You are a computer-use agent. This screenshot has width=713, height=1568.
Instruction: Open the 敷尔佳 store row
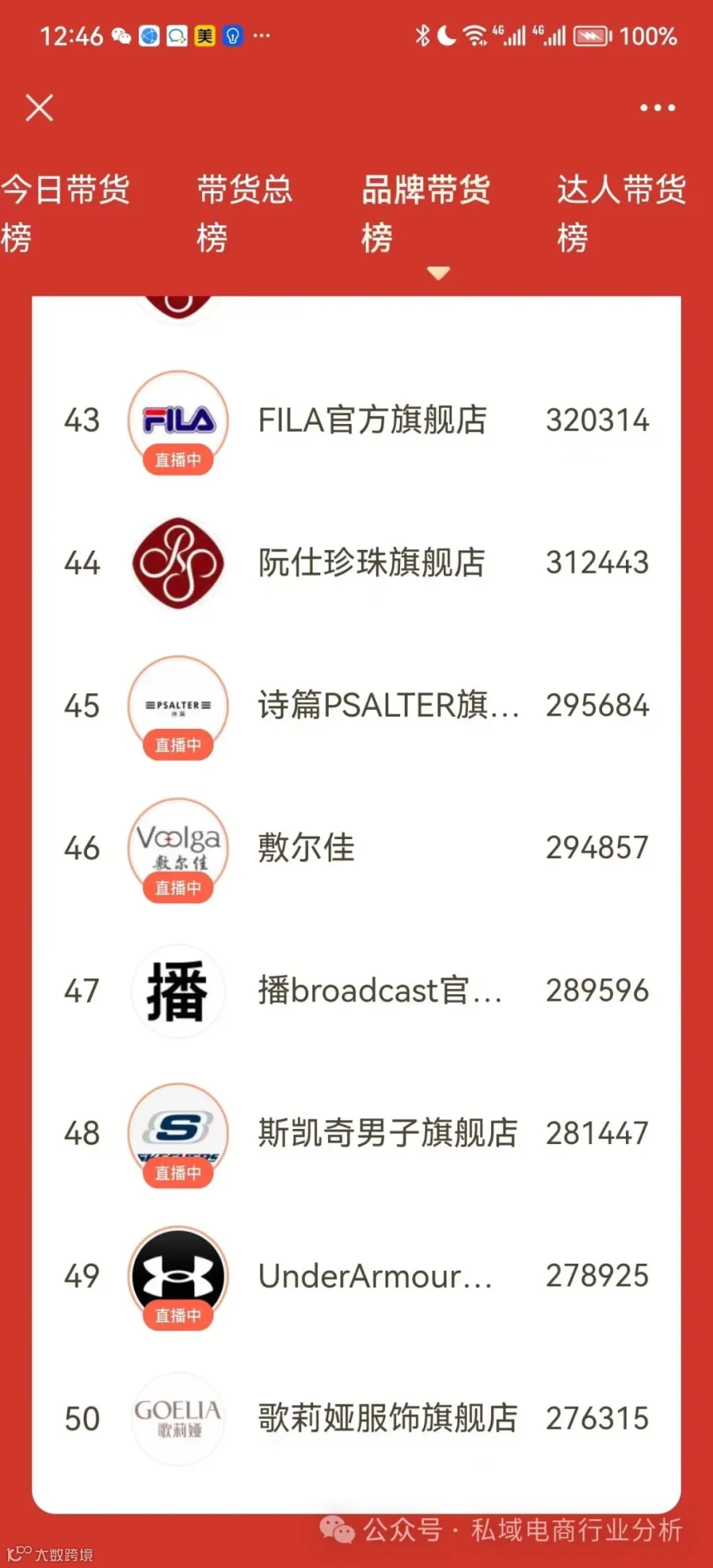coord(356,849)
